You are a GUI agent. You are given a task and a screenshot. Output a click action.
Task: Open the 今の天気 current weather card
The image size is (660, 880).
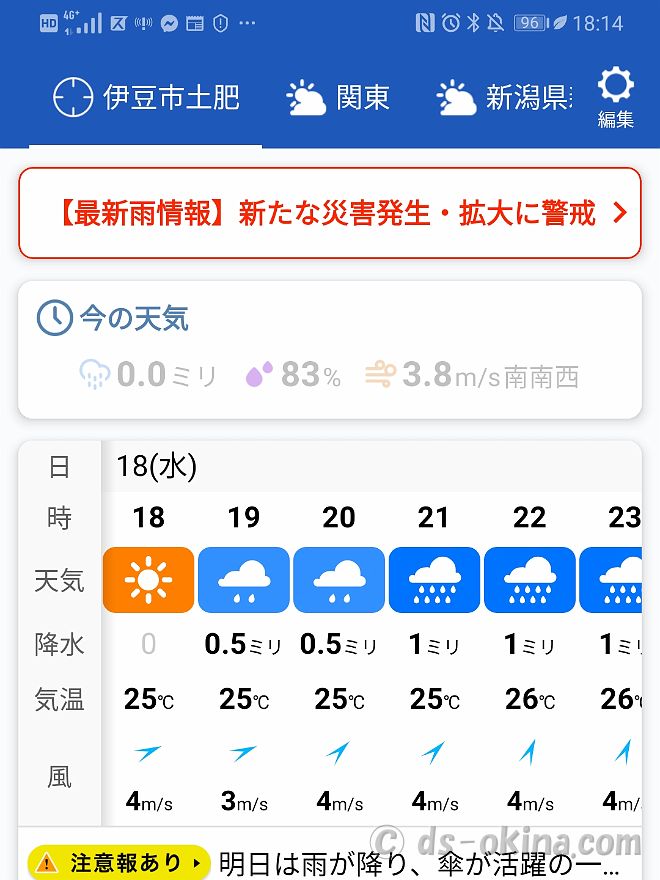point(329,350)
